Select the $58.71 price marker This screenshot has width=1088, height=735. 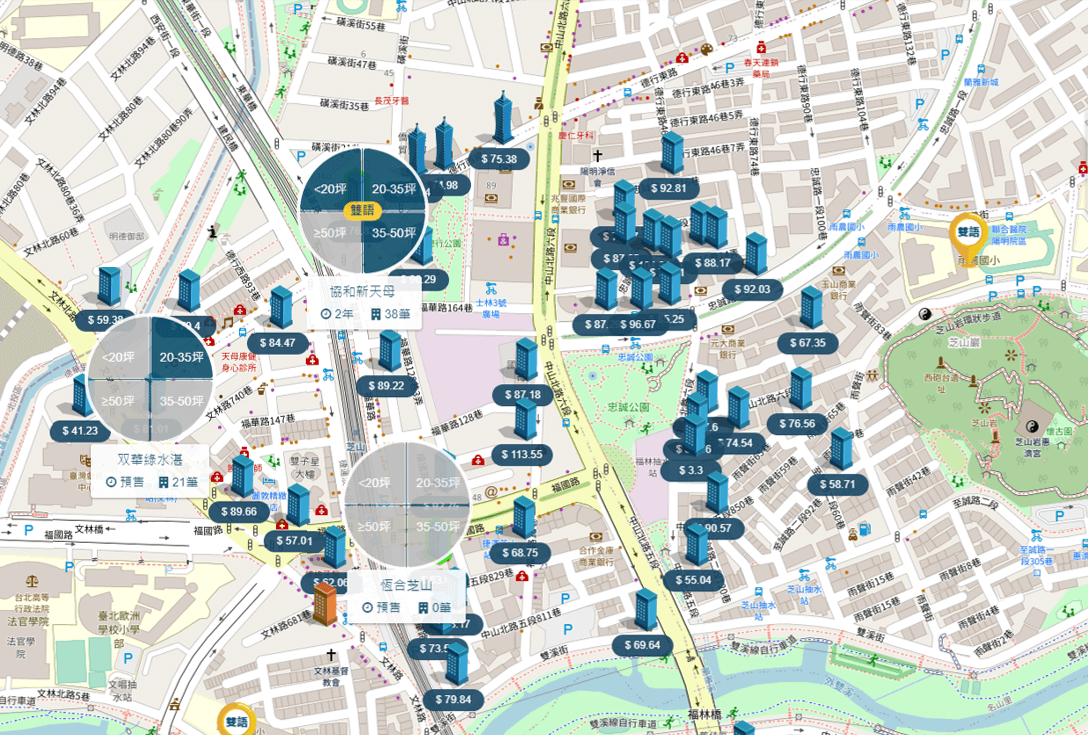tap(838, 484)
